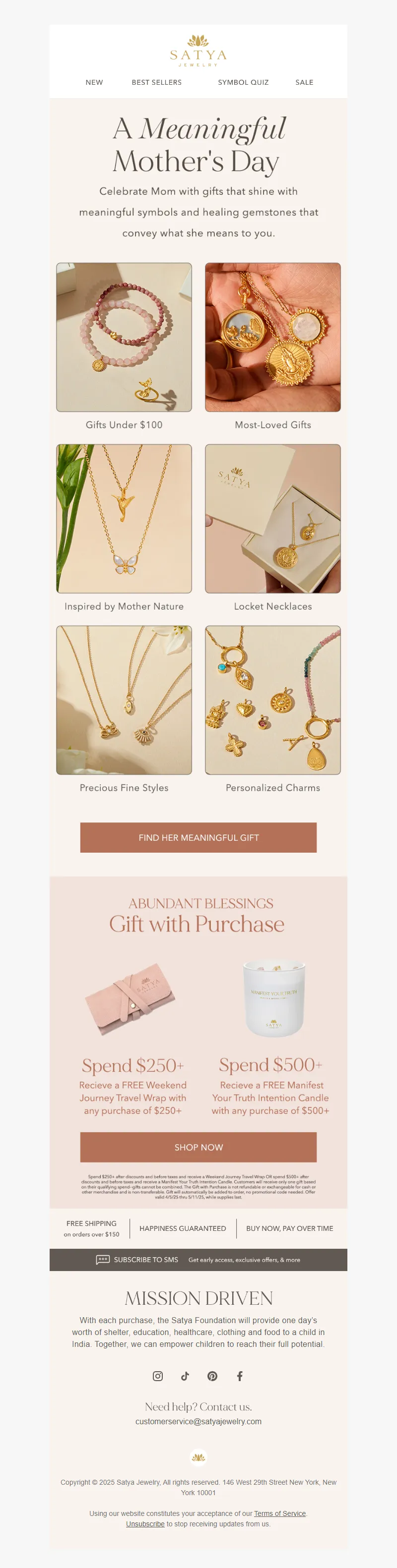This screenshot has height=1568, width=397.
Task: Read the Terms of Service
Action: tap(279, 1513)
